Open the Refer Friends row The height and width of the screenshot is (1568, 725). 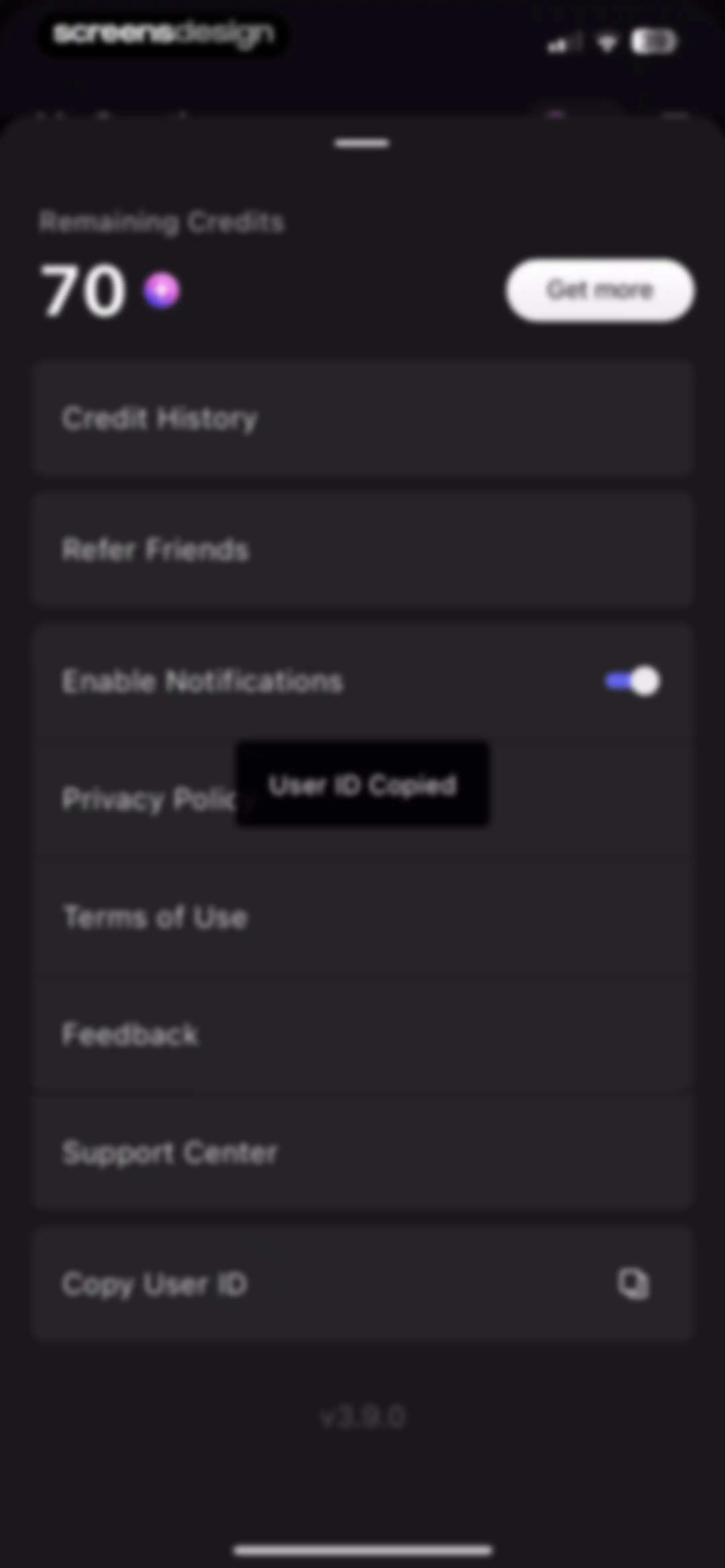363,550
